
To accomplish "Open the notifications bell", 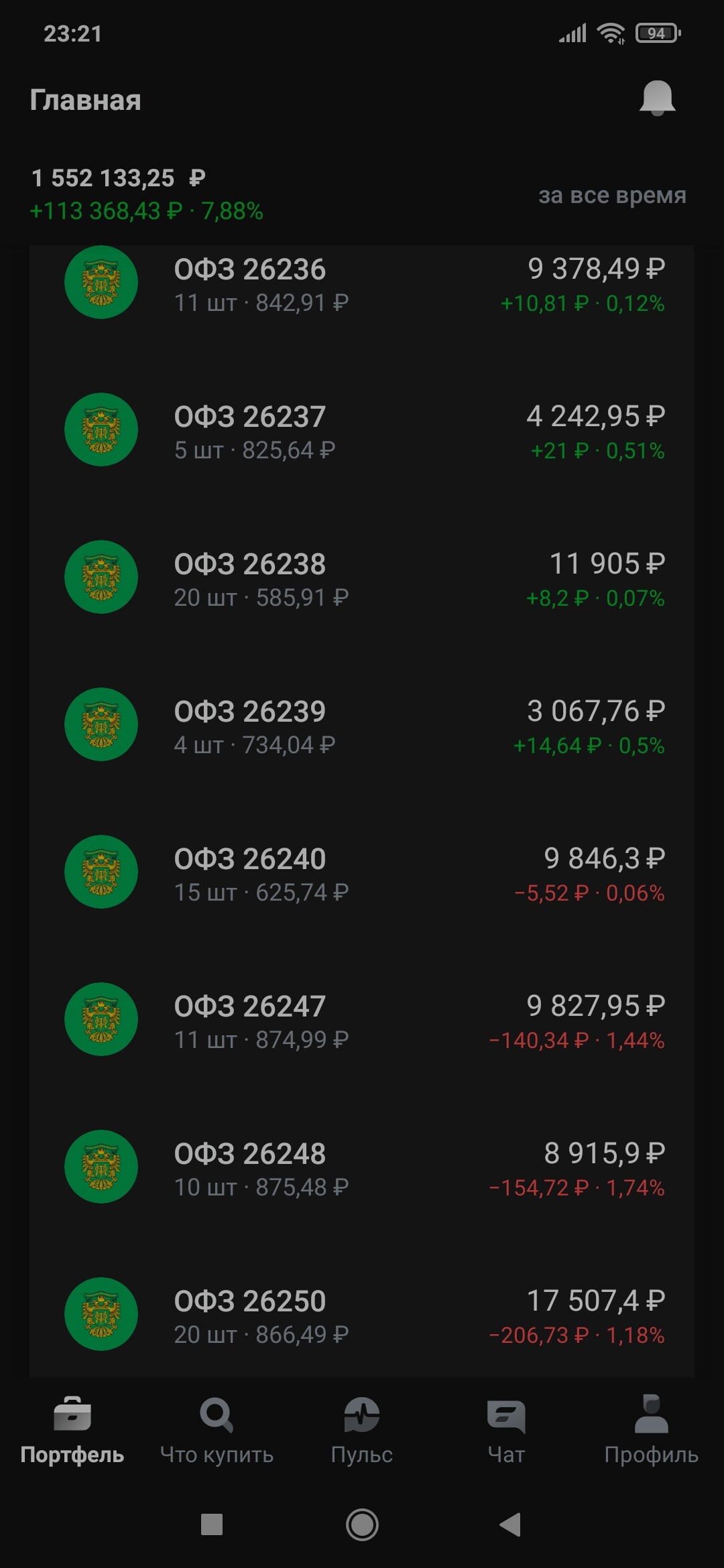I will click(x=657, y=99).
